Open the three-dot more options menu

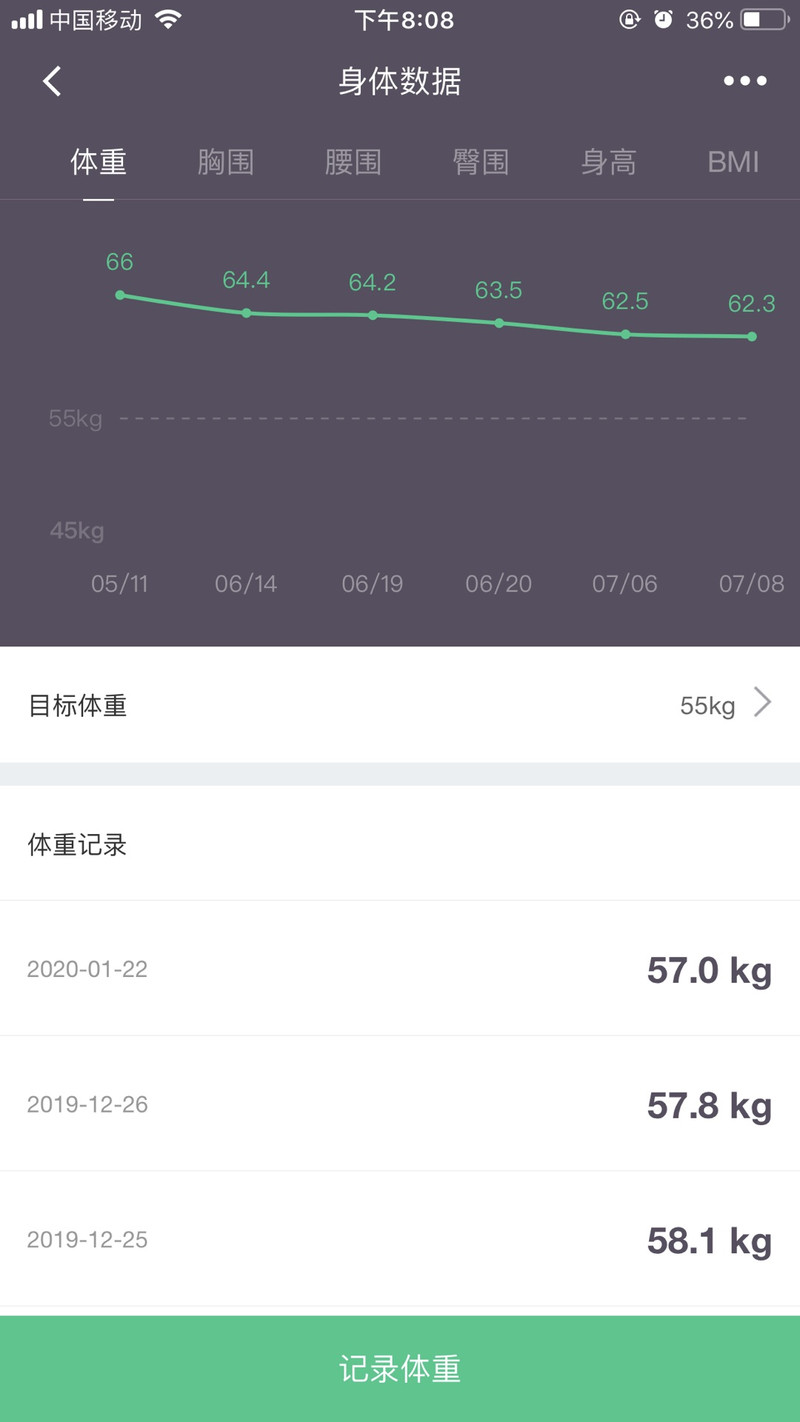[745, 81]
